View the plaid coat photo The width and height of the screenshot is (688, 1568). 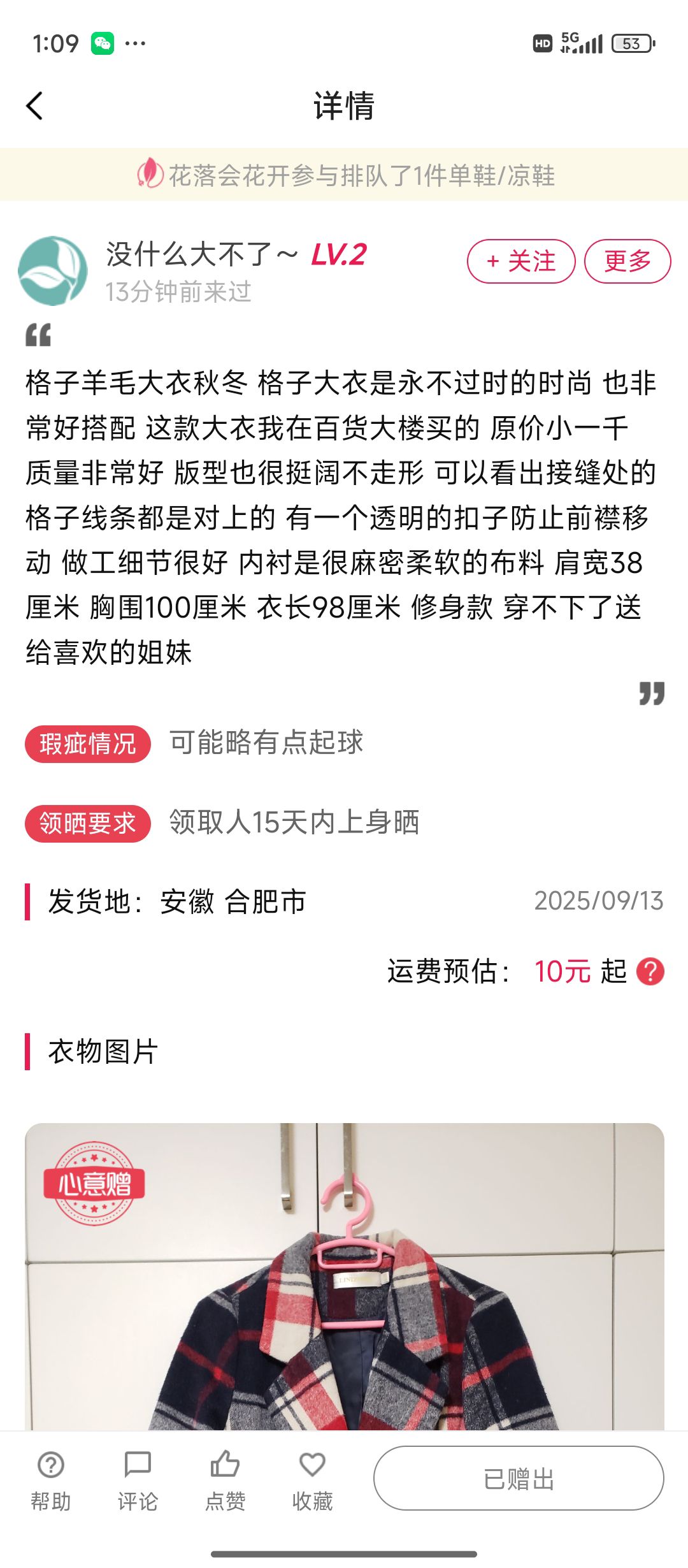point(345,1277)
